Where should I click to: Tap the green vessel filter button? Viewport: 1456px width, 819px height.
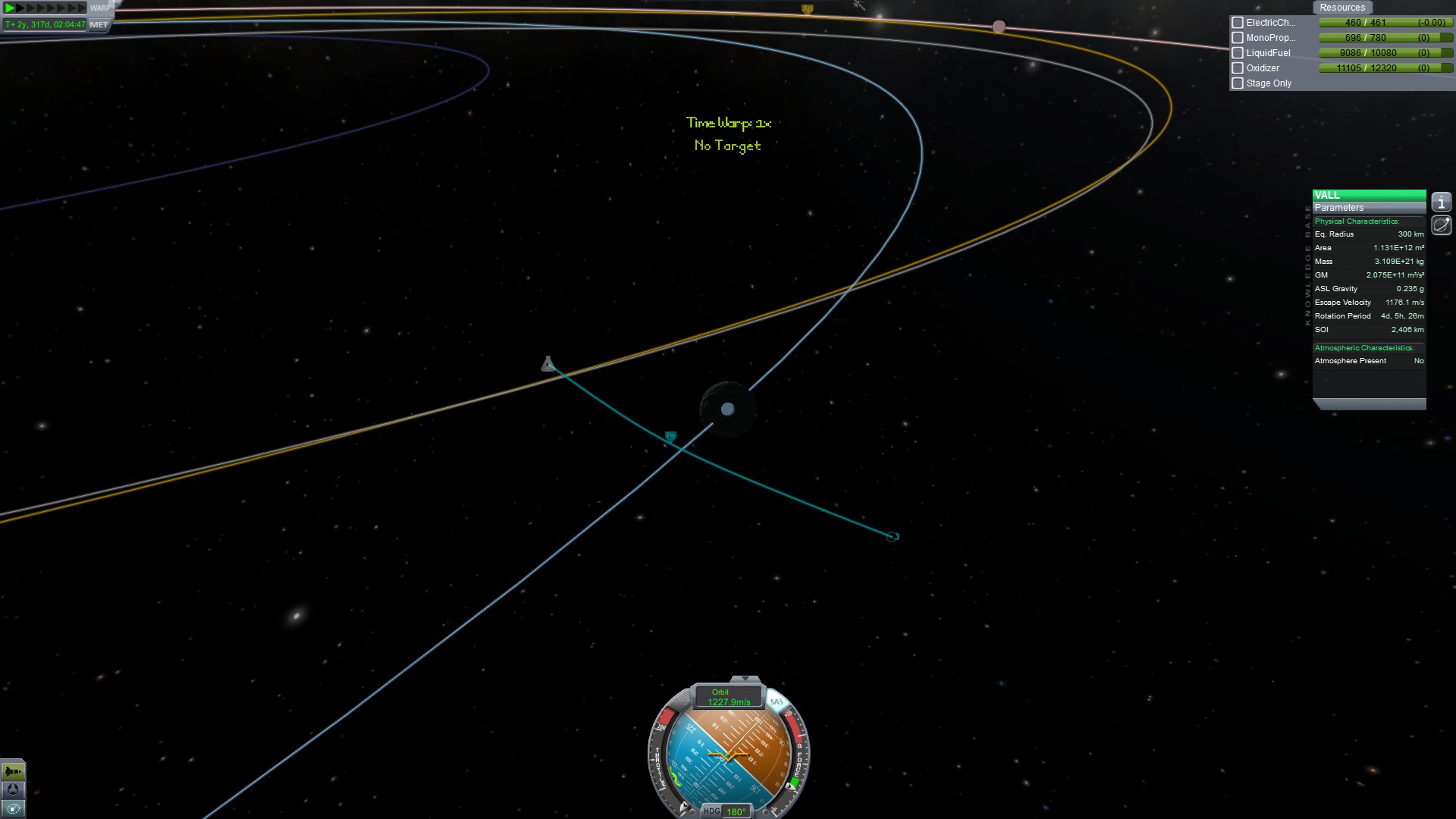(13, 771)
